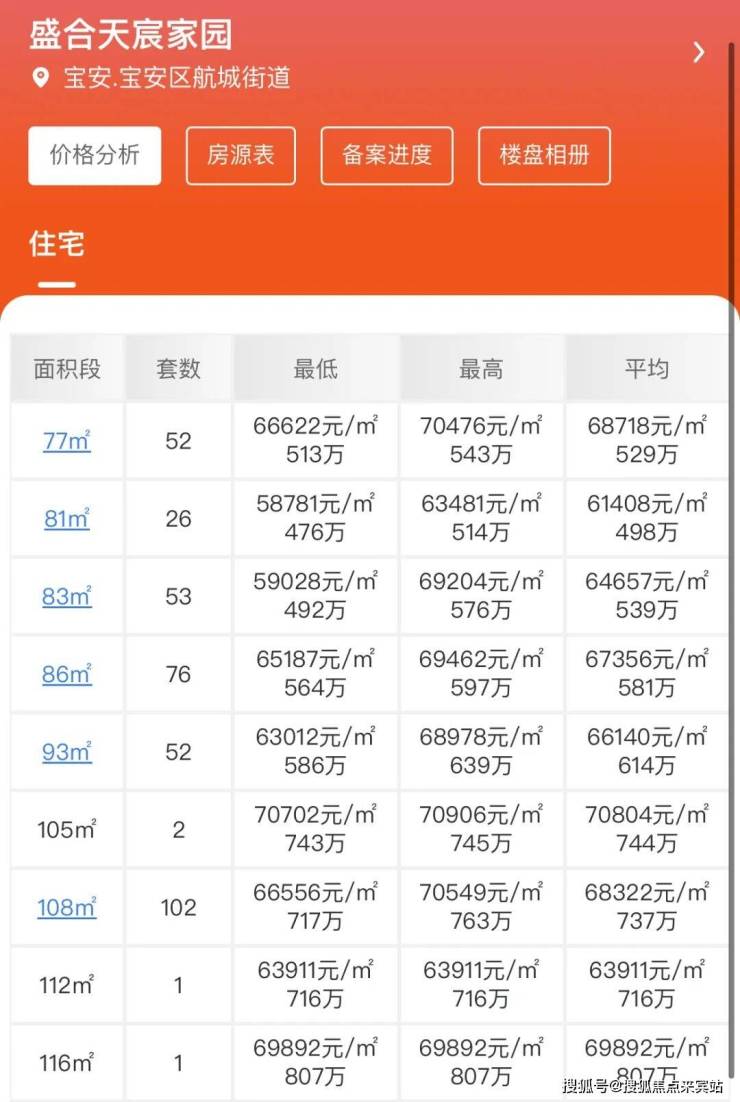Screen dimensions: 740x1102
Task: Open the 86m² area link
Action: [67, 674]
